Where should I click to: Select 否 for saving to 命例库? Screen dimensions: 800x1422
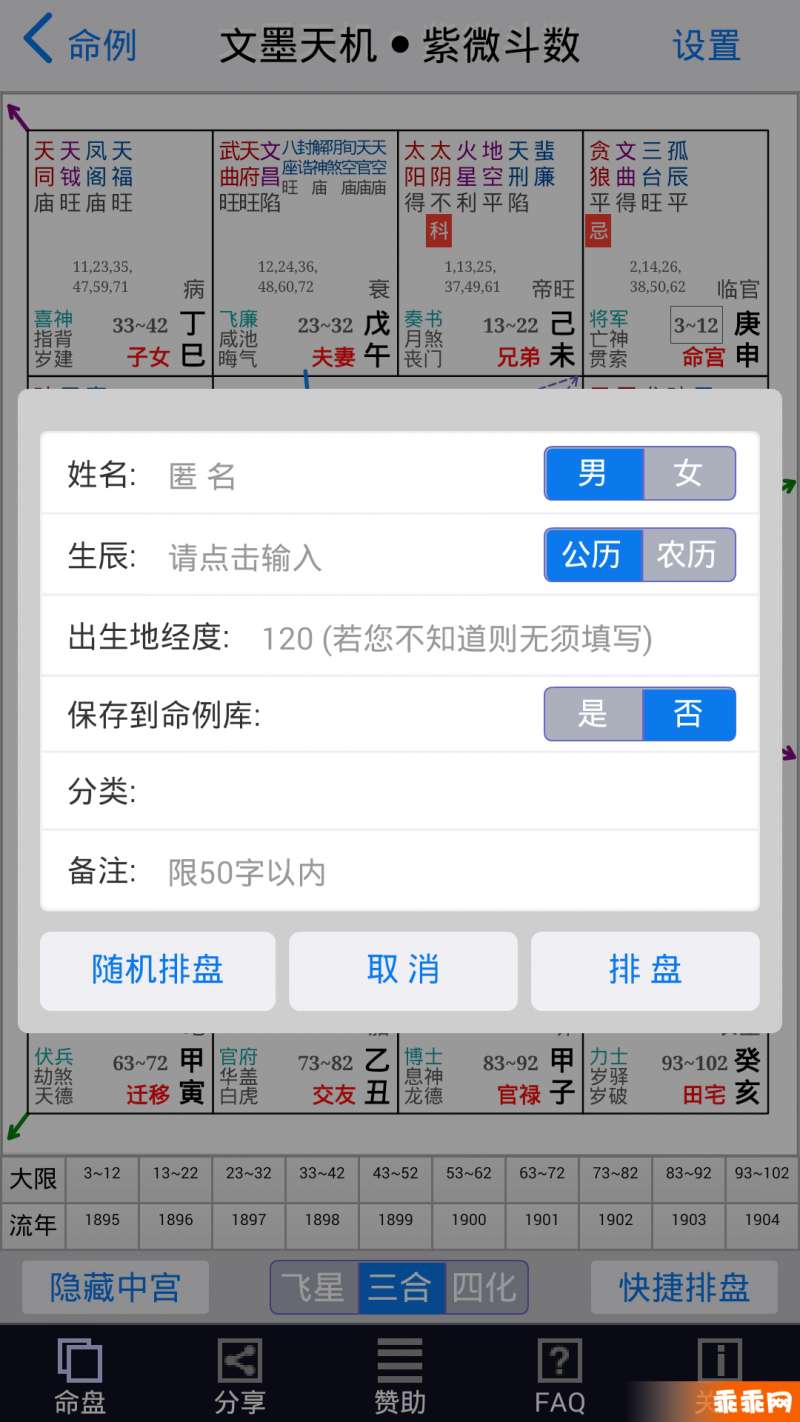coord(688,714)
